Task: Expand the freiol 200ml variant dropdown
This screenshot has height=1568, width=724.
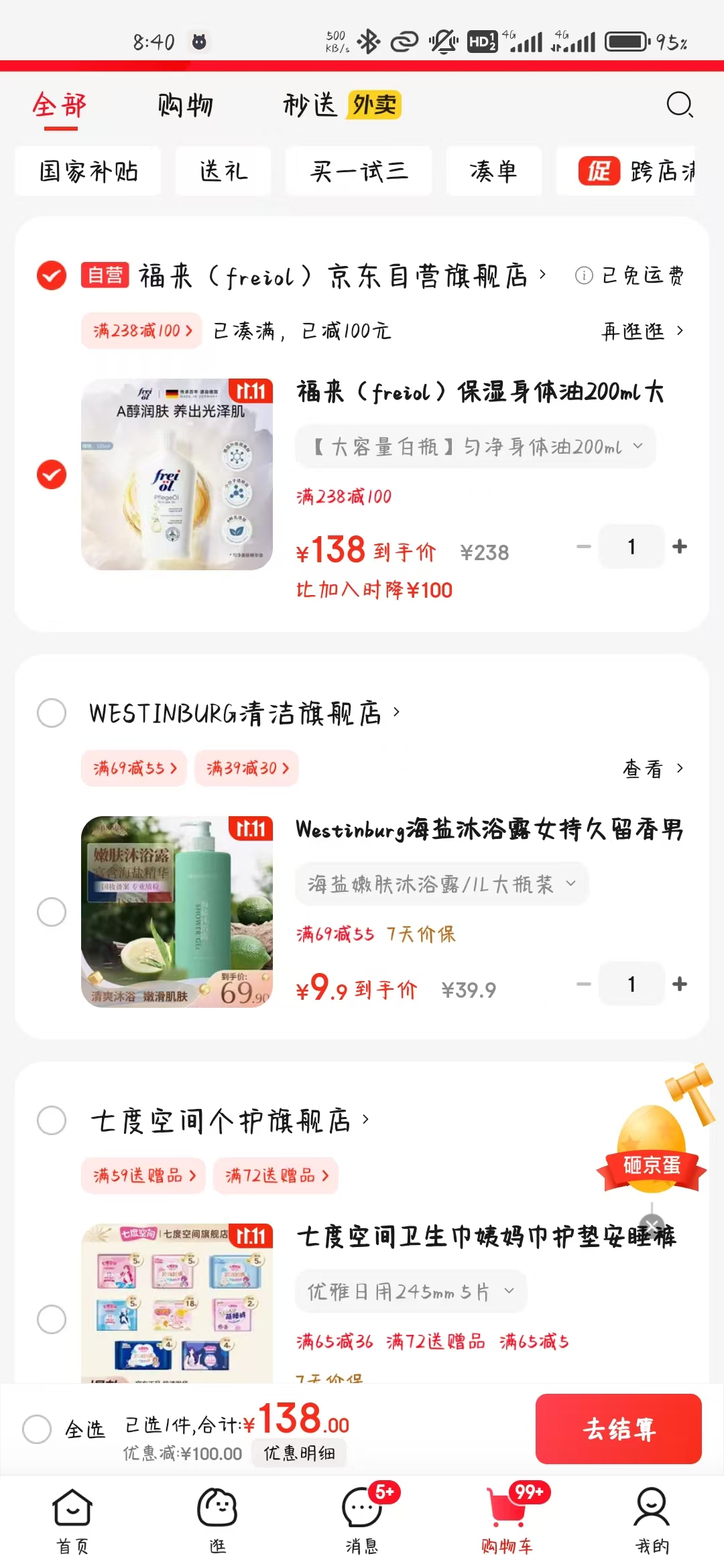Action: pos(475,446)
